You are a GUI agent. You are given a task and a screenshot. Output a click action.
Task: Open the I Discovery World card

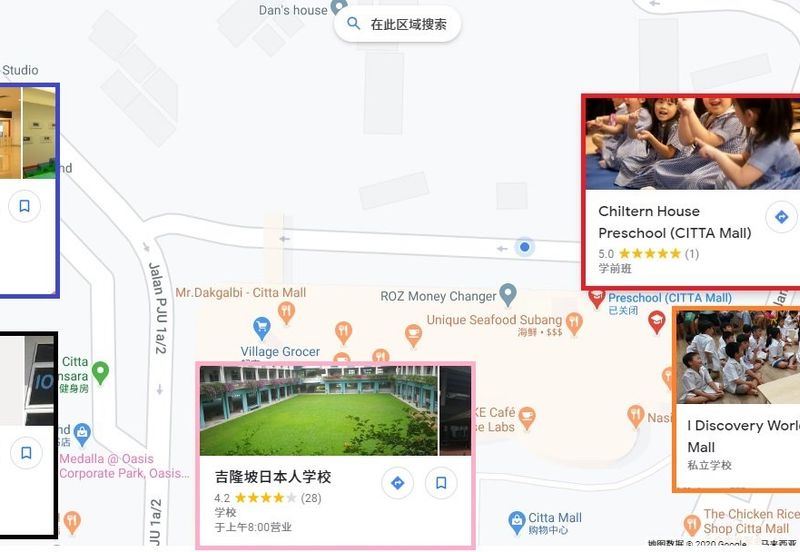pyautogui.click(x=740, y=435)
